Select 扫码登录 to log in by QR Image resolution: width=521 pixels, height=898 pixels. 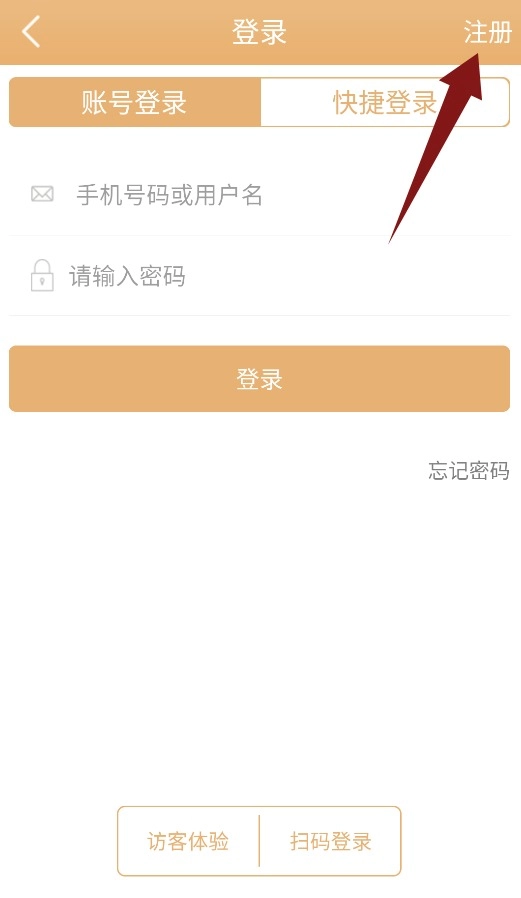pos(330,841)
